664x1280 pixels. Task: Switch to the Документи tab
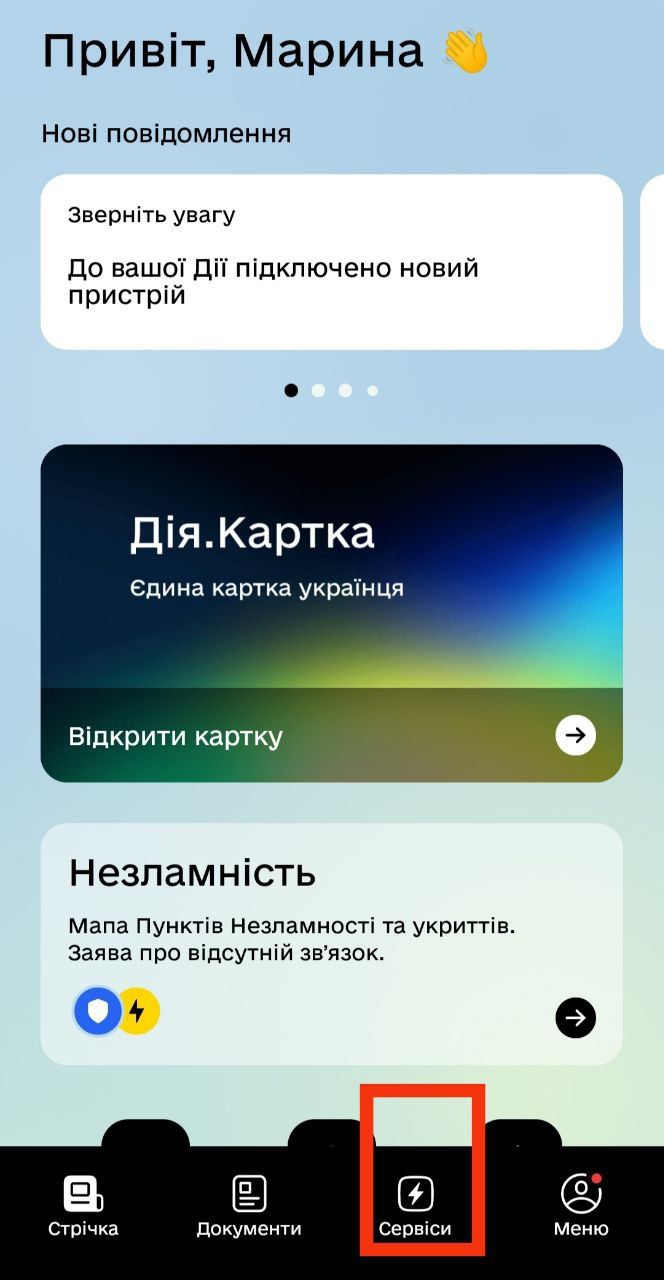pos(249,1206)
